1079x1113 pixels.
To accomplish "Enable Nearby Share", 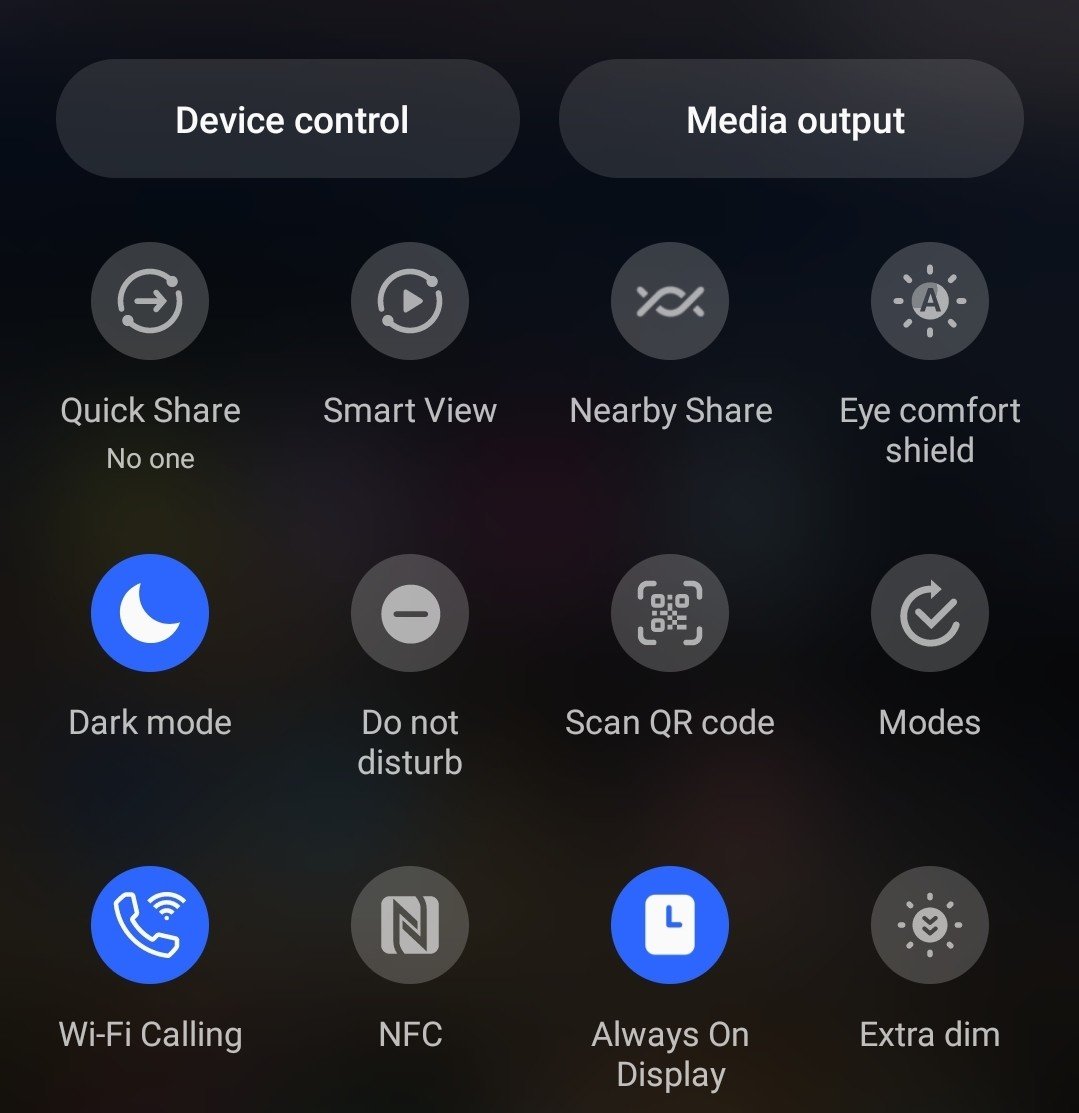I will coord(670,300).
